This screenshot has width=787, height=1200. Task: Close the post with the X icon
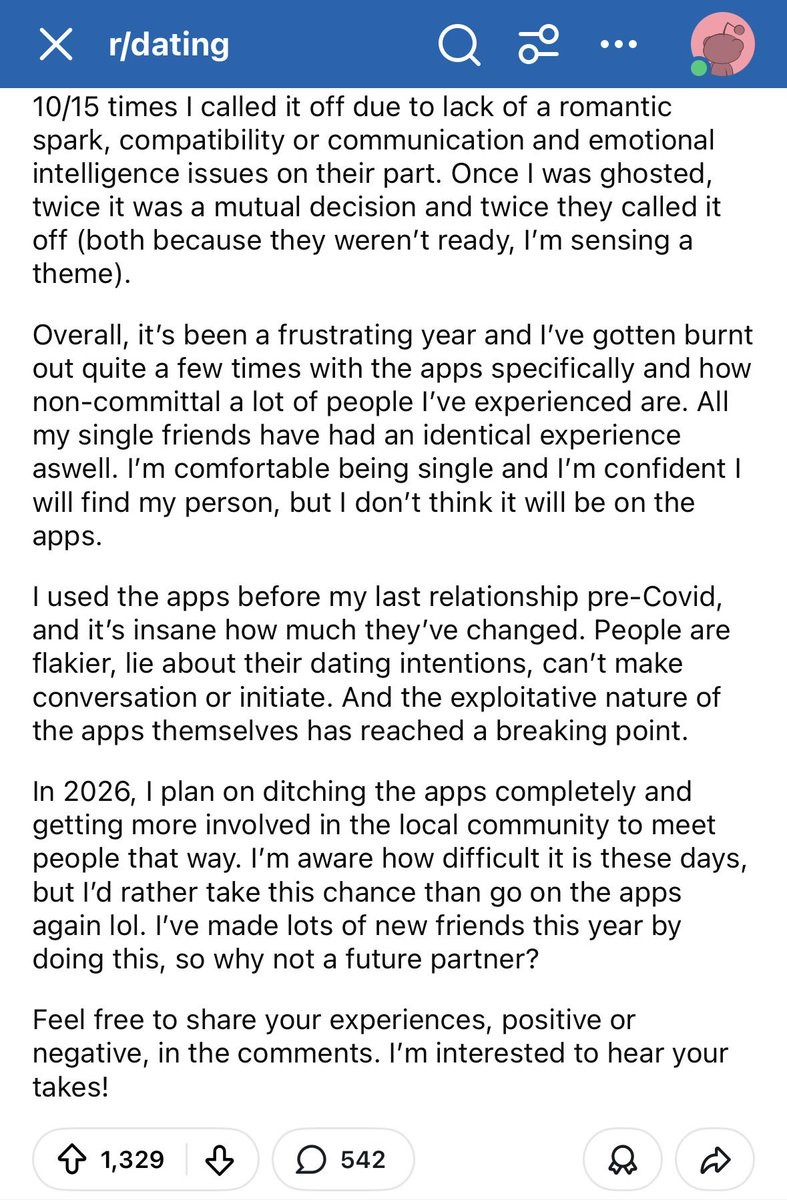55,45
